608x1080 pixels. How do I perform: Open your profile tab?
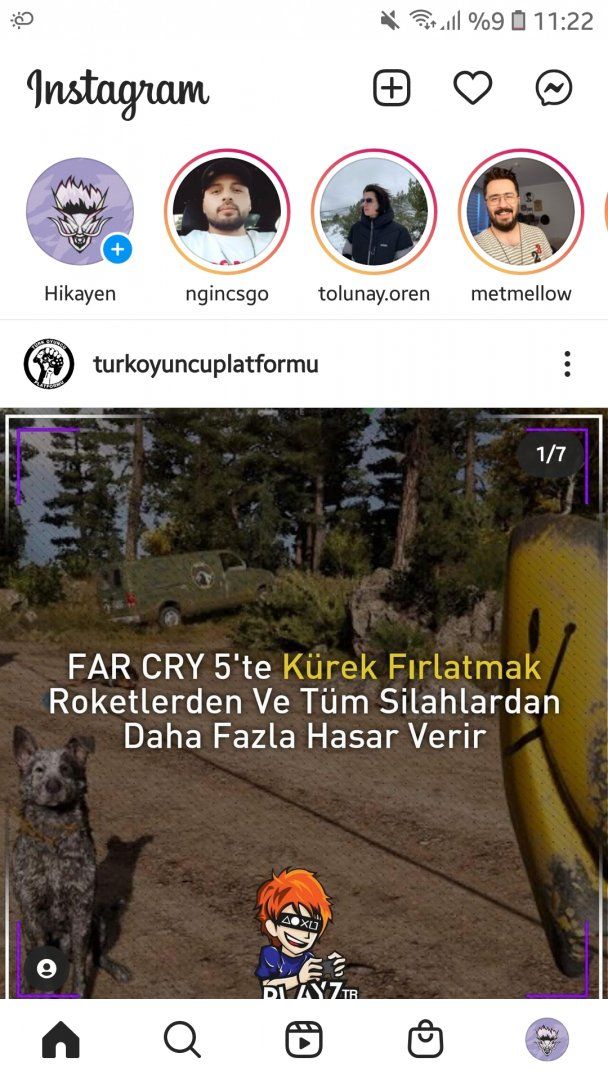point(547,1040)
